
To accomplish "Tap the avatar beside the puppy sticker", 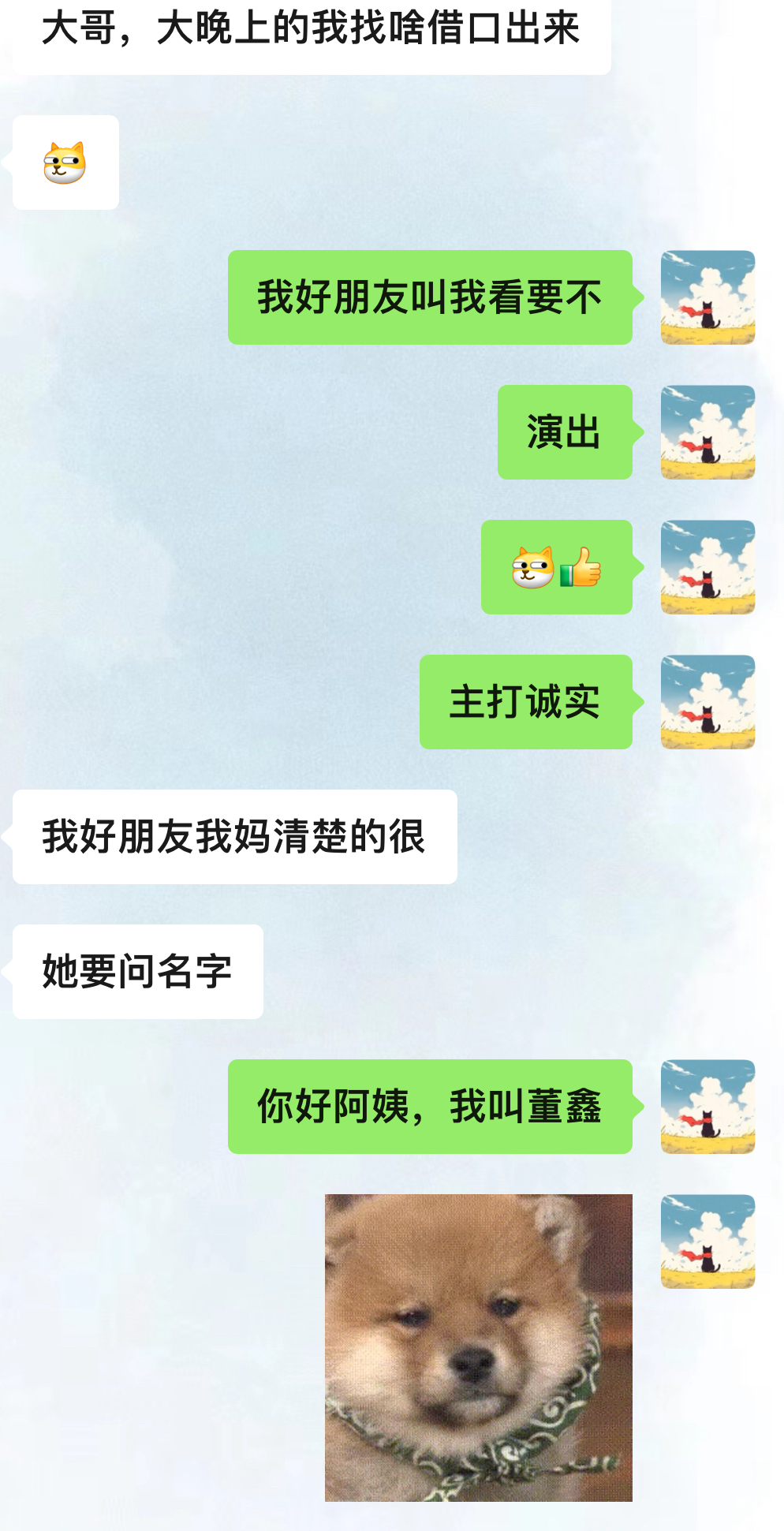I will tap(707, 1242).
